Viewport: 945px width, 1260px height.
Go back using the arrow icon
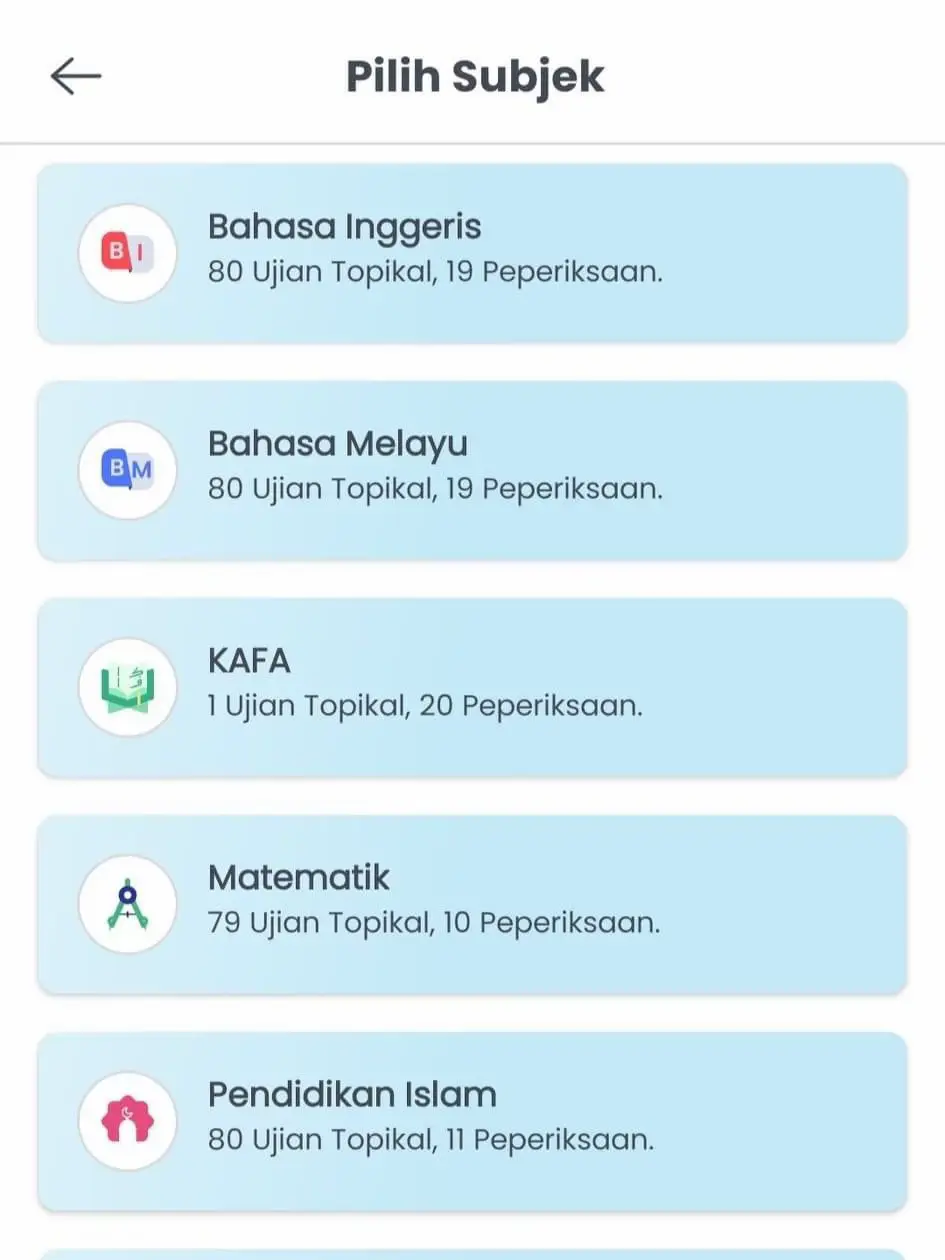click(x=76, y=76)
